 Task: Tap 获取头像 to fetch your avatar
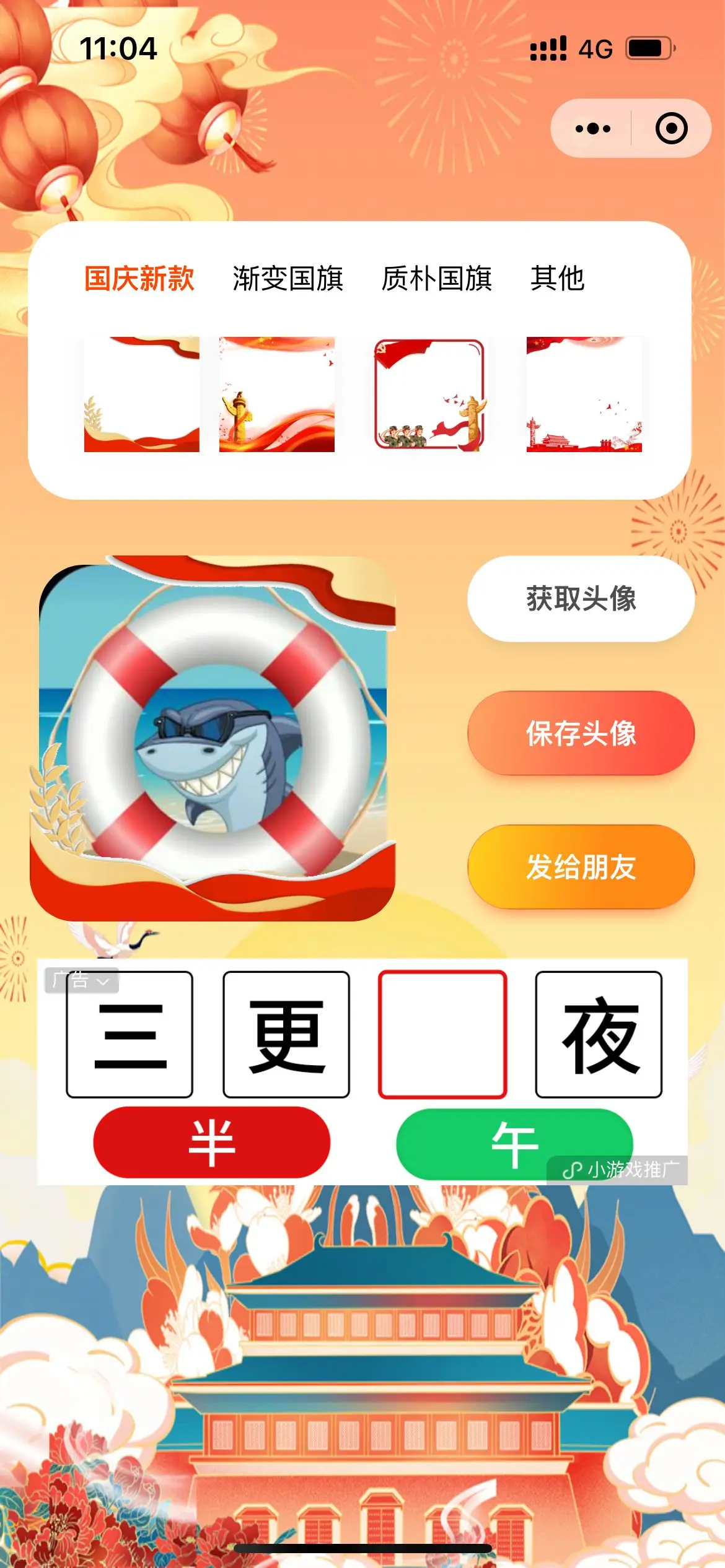click(581, 599)
